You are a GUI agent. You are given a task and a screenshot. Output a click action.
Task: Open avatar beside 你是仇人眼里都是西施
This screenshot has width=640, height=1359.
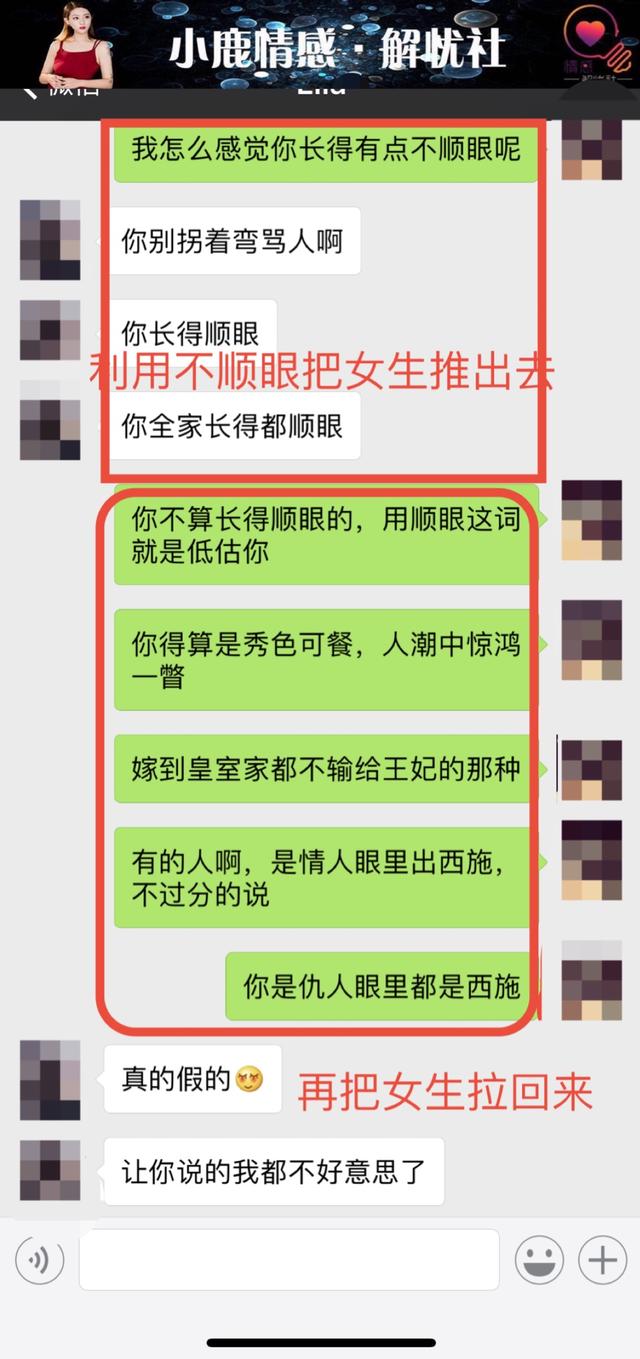tap(592, 981)
